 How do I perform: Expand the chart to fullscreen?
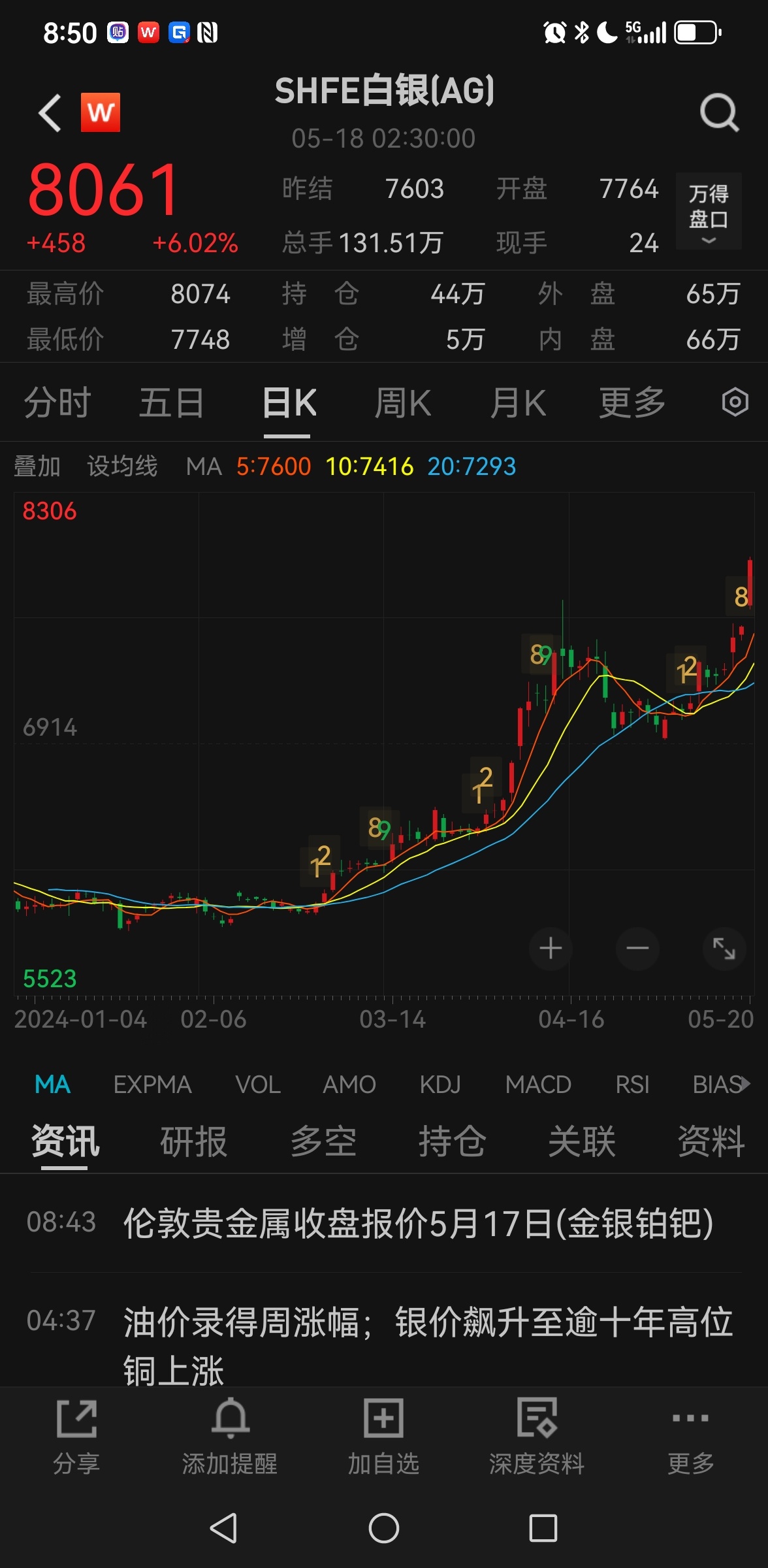724,948
